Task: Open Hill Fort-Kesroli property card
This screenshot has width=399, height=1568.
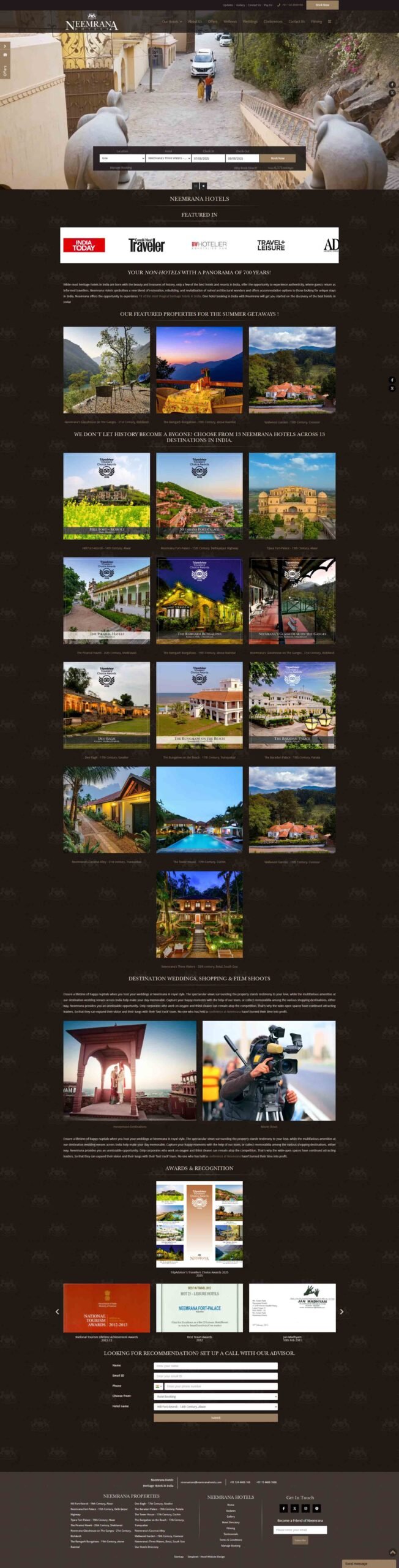Action: pyautogui.click(x=106, y=496)
